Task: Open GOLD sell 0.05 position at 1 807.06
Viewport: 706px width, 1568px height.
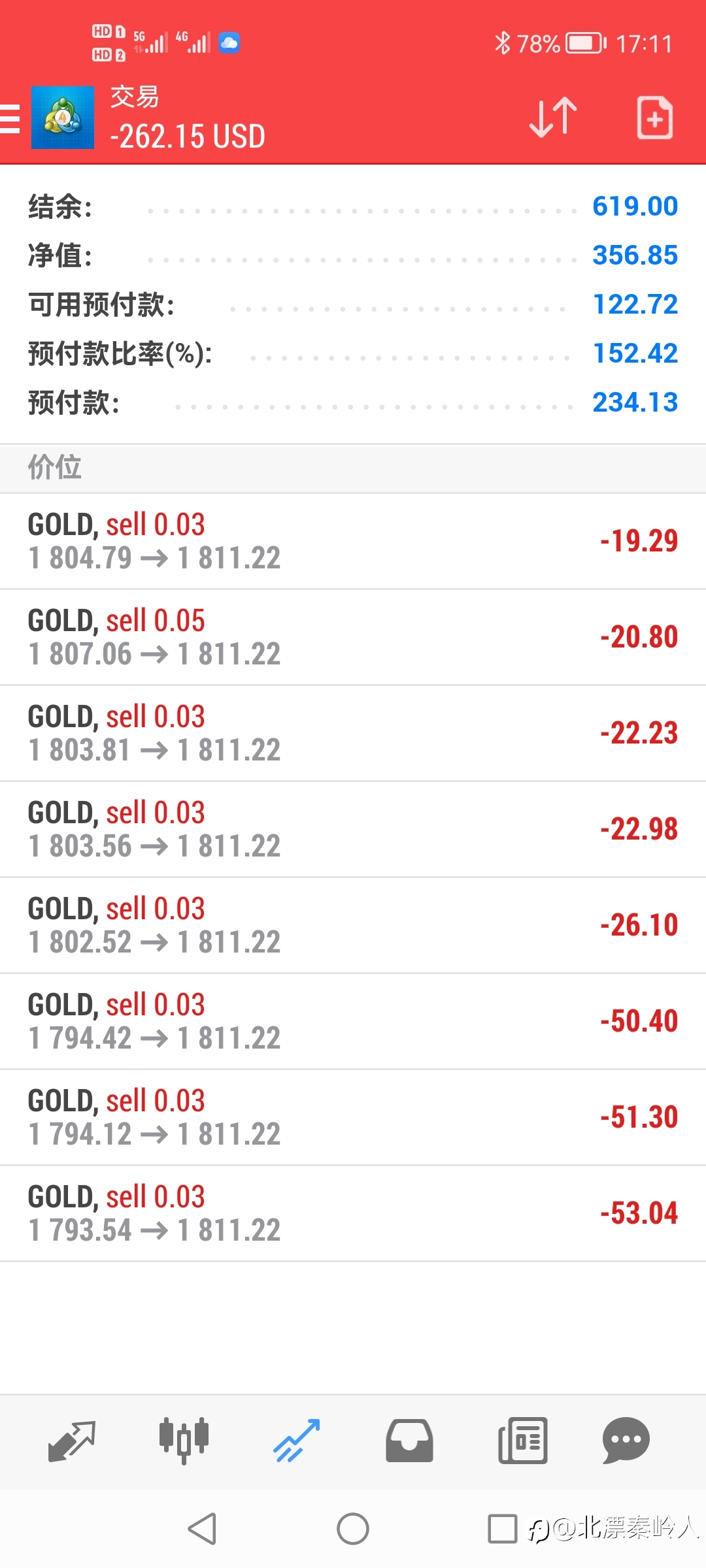Action: coord(353,638)
